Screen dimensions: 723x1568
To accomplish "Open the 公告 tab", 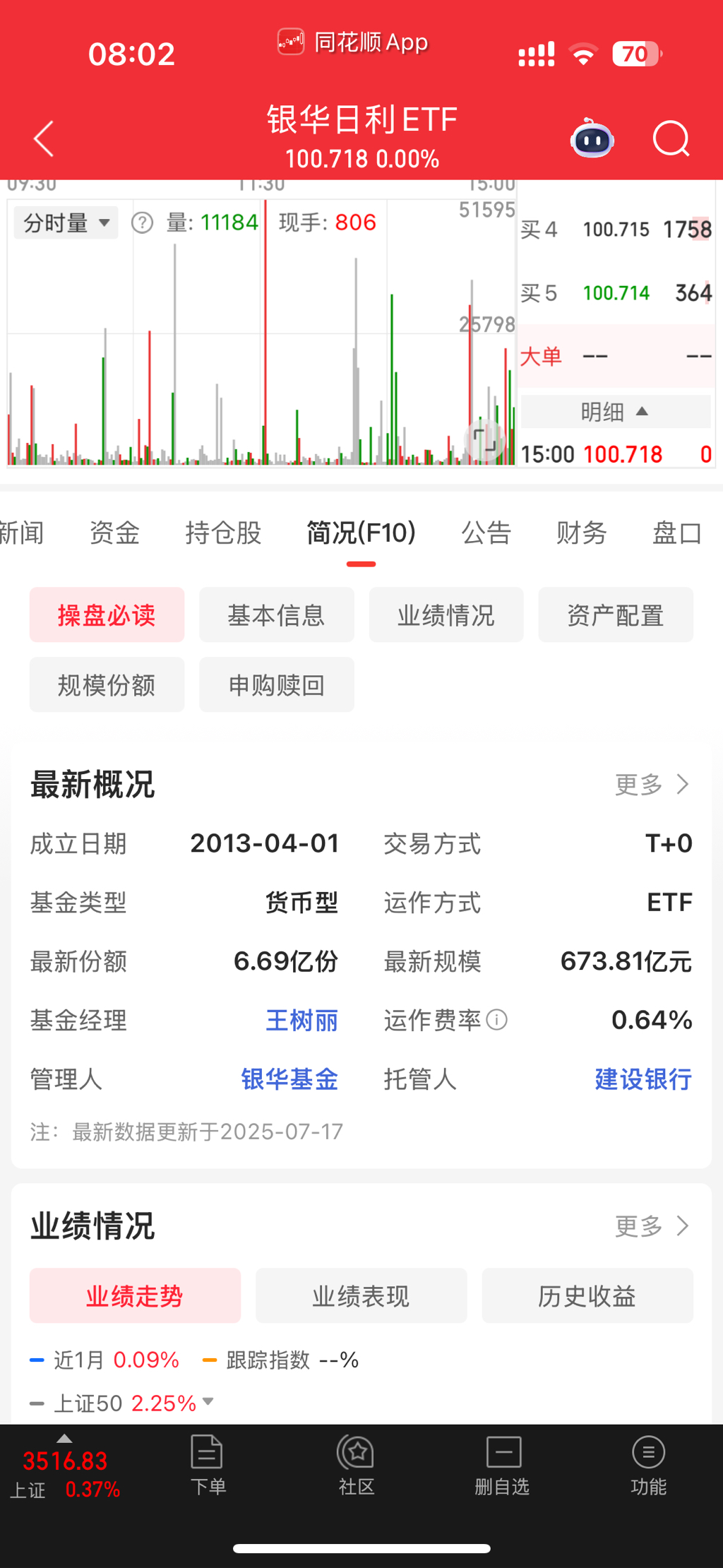I will point(486,533).
